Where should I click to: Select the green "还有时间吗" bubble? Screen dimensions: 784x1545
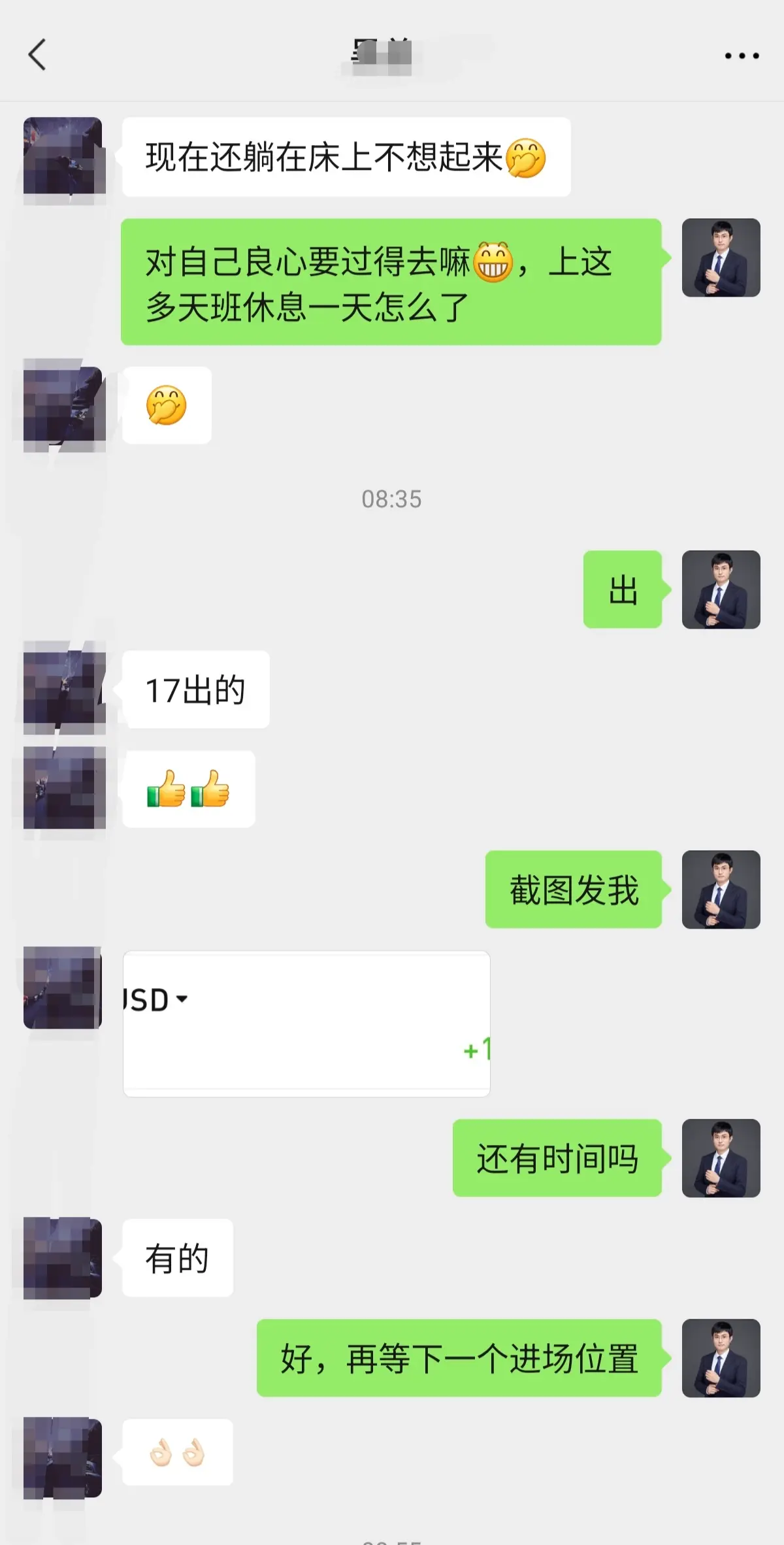coord(559,1159)
